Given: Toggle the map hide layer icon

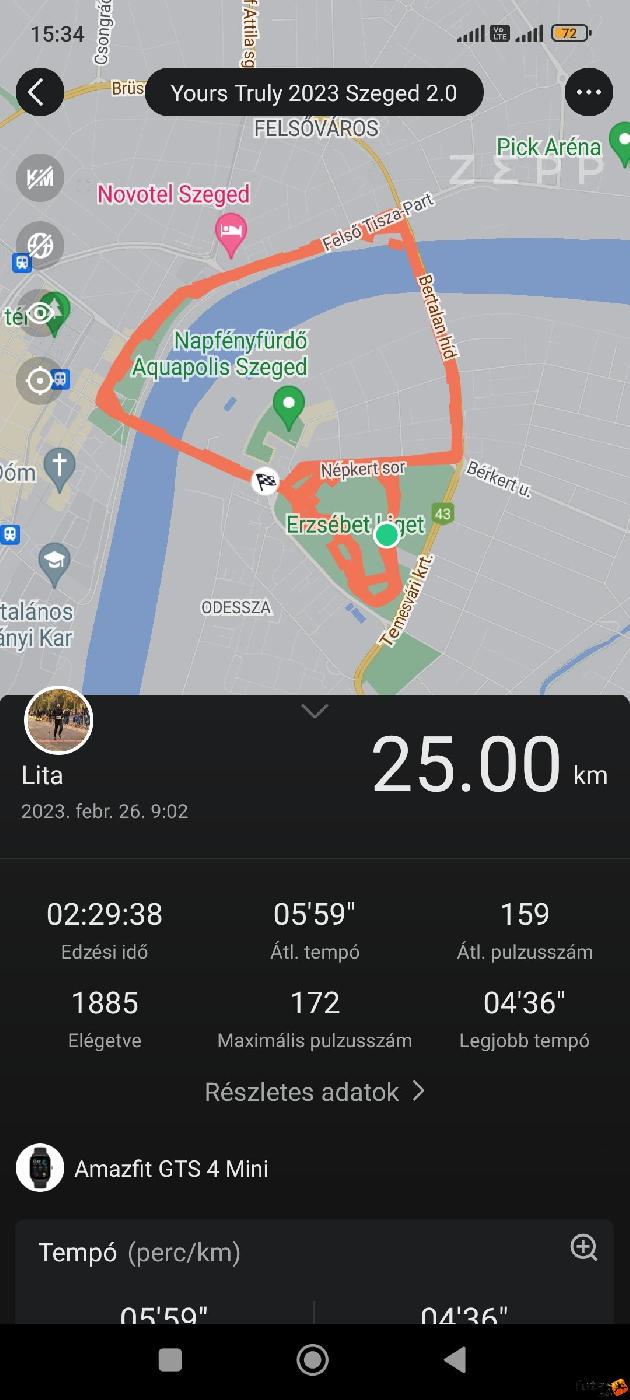Looking at the screenshot, I should [x=40, y=246].
